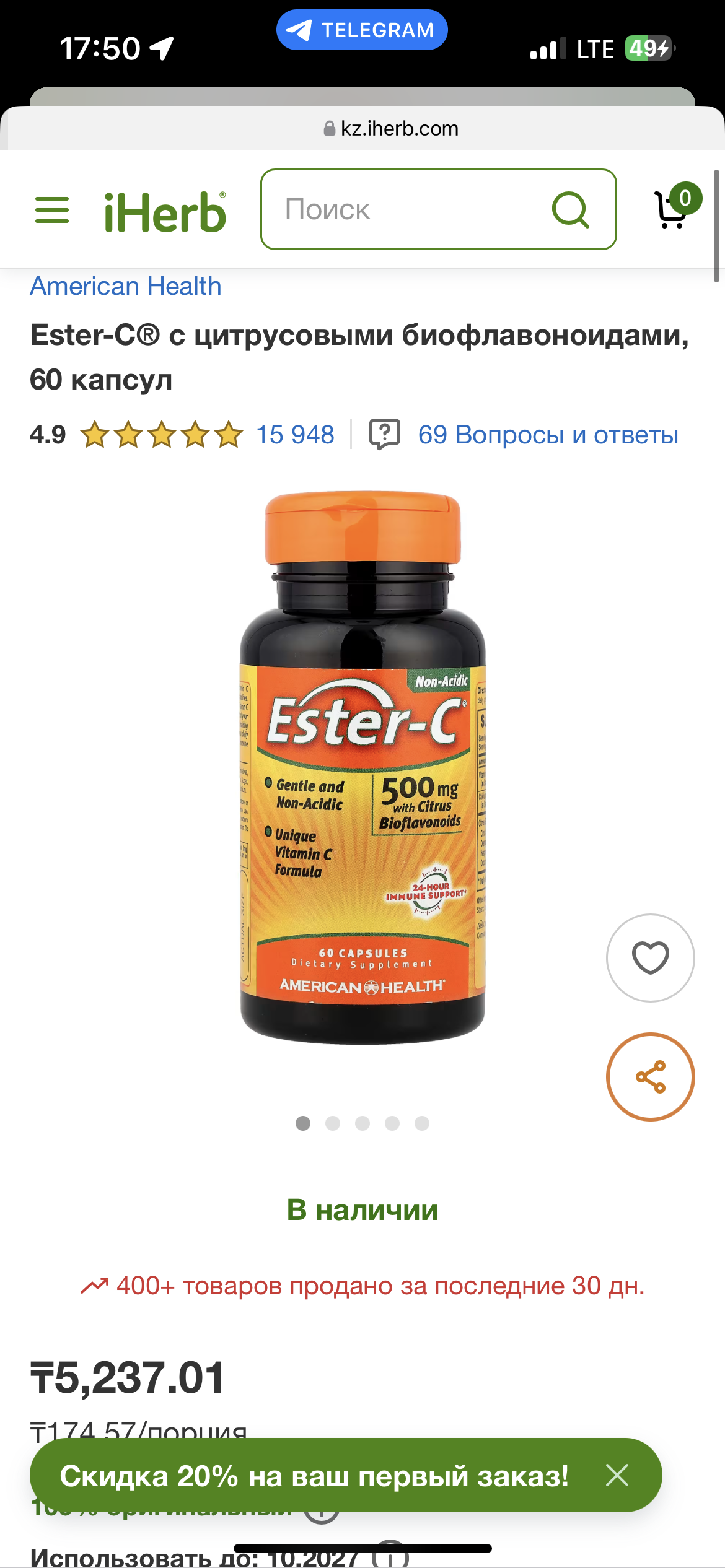Return to Telegram via the top pill

click(x=362, y=30)
